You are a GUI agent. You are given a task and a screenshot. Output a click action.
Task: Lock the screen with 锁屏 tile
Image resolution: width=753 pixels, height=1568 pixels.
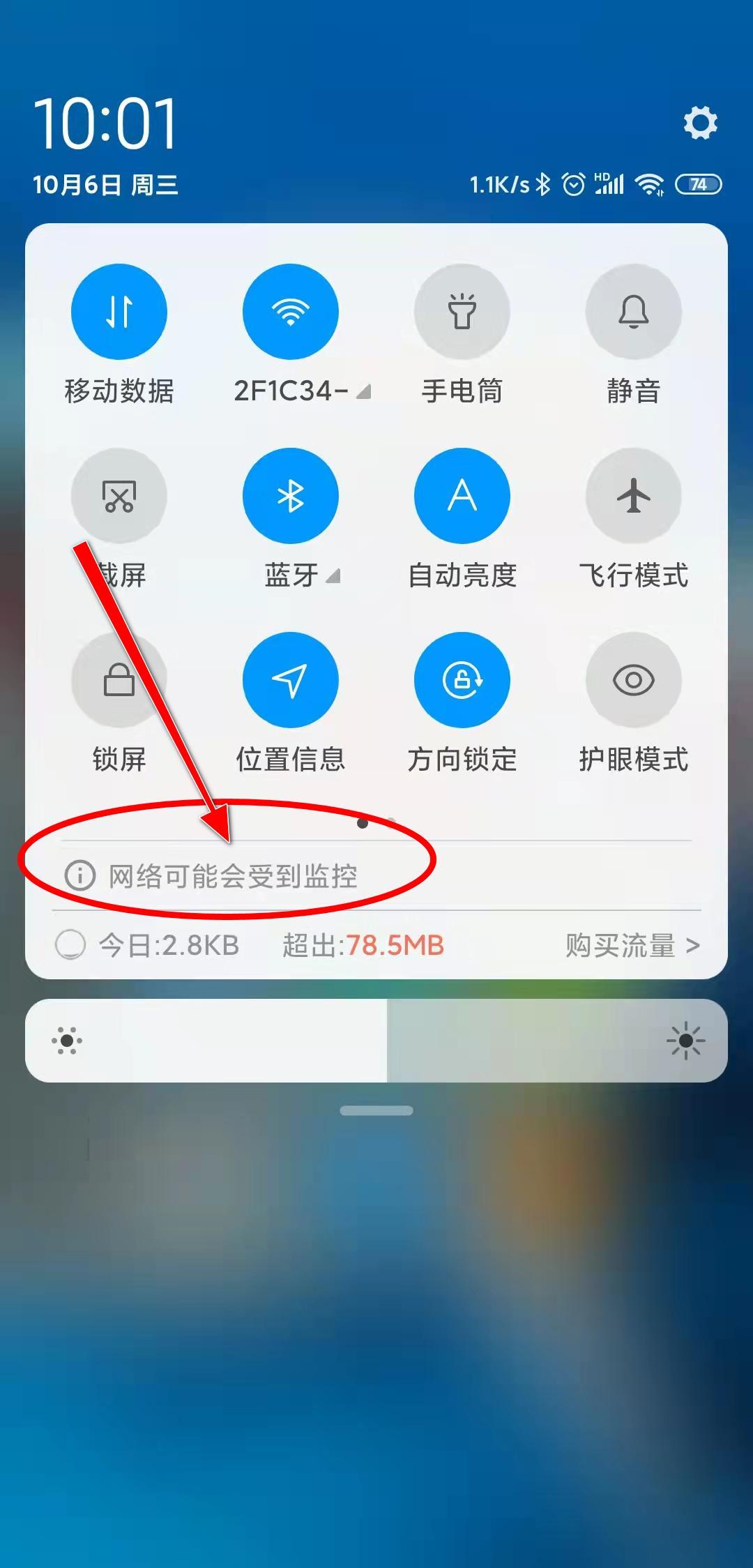119,680
